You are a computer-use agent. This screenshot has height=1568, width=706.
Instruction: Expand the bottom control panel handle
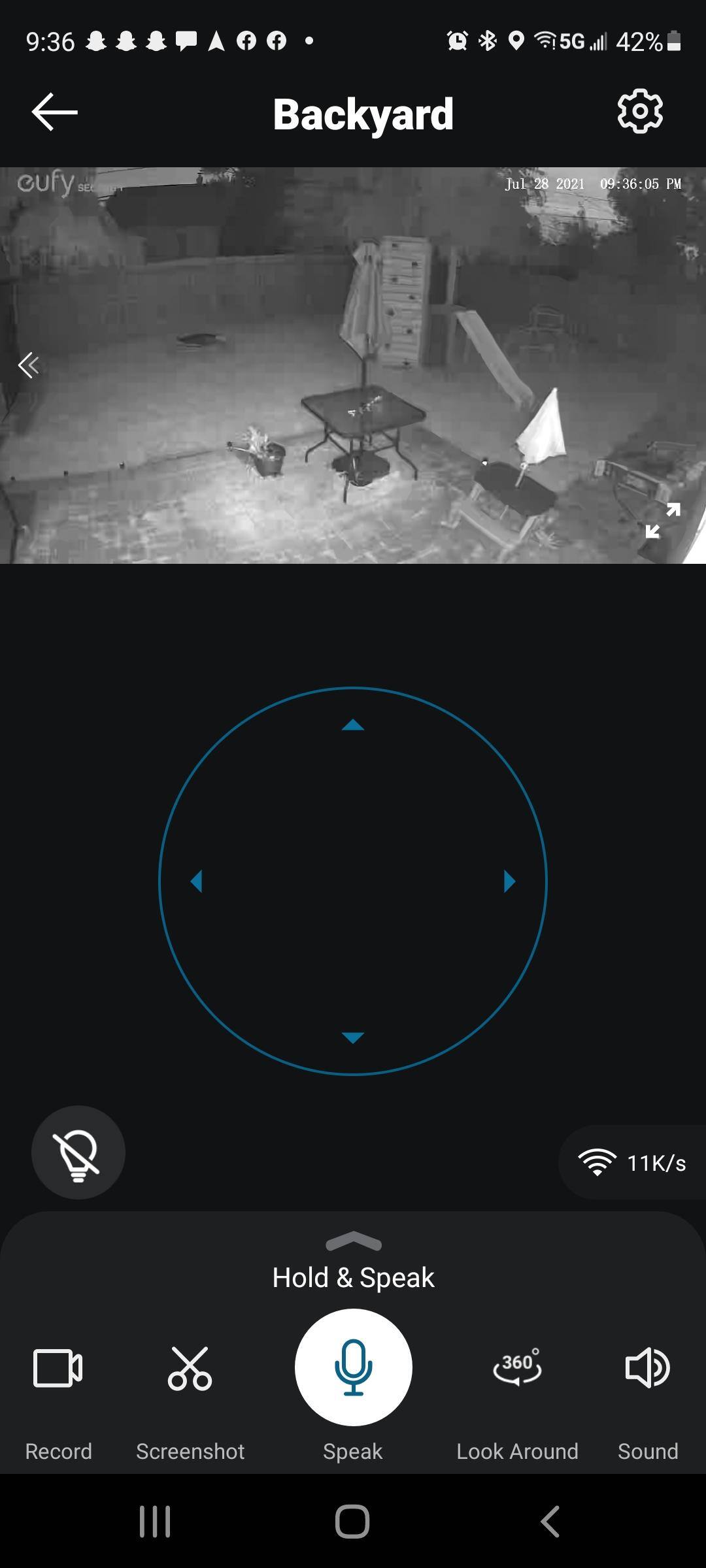coord(353,1241)
